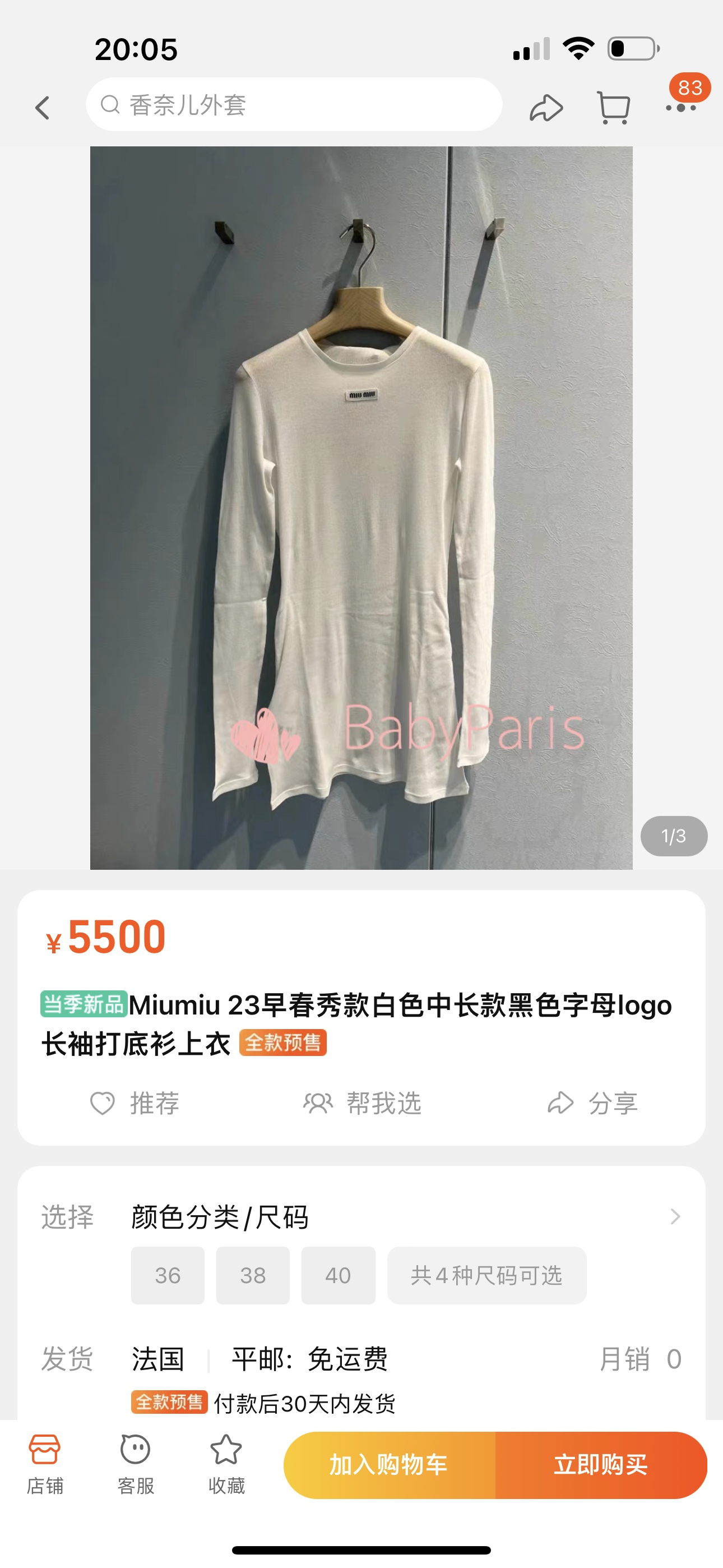
Task: Open the shopping cart icon
Action: [x=613, y=108]
